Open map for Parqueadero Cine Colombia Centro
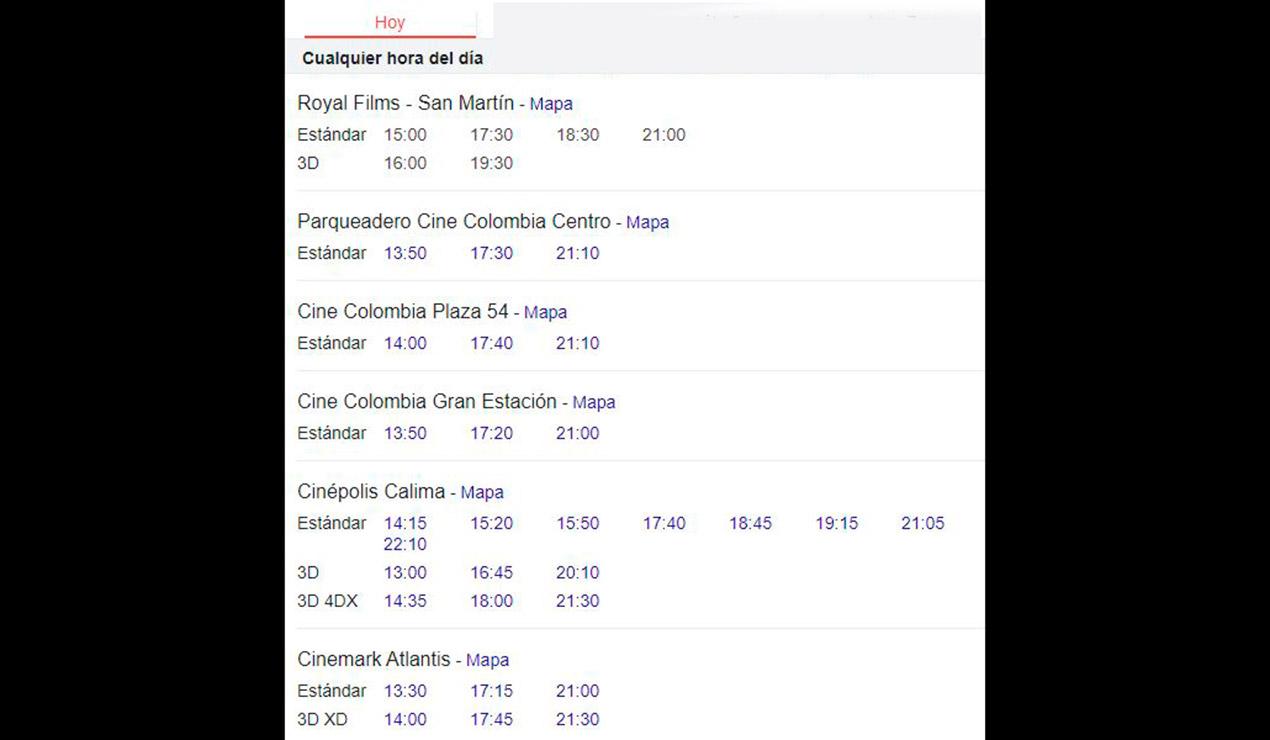 pyautogui.click(x=647, y=222)
